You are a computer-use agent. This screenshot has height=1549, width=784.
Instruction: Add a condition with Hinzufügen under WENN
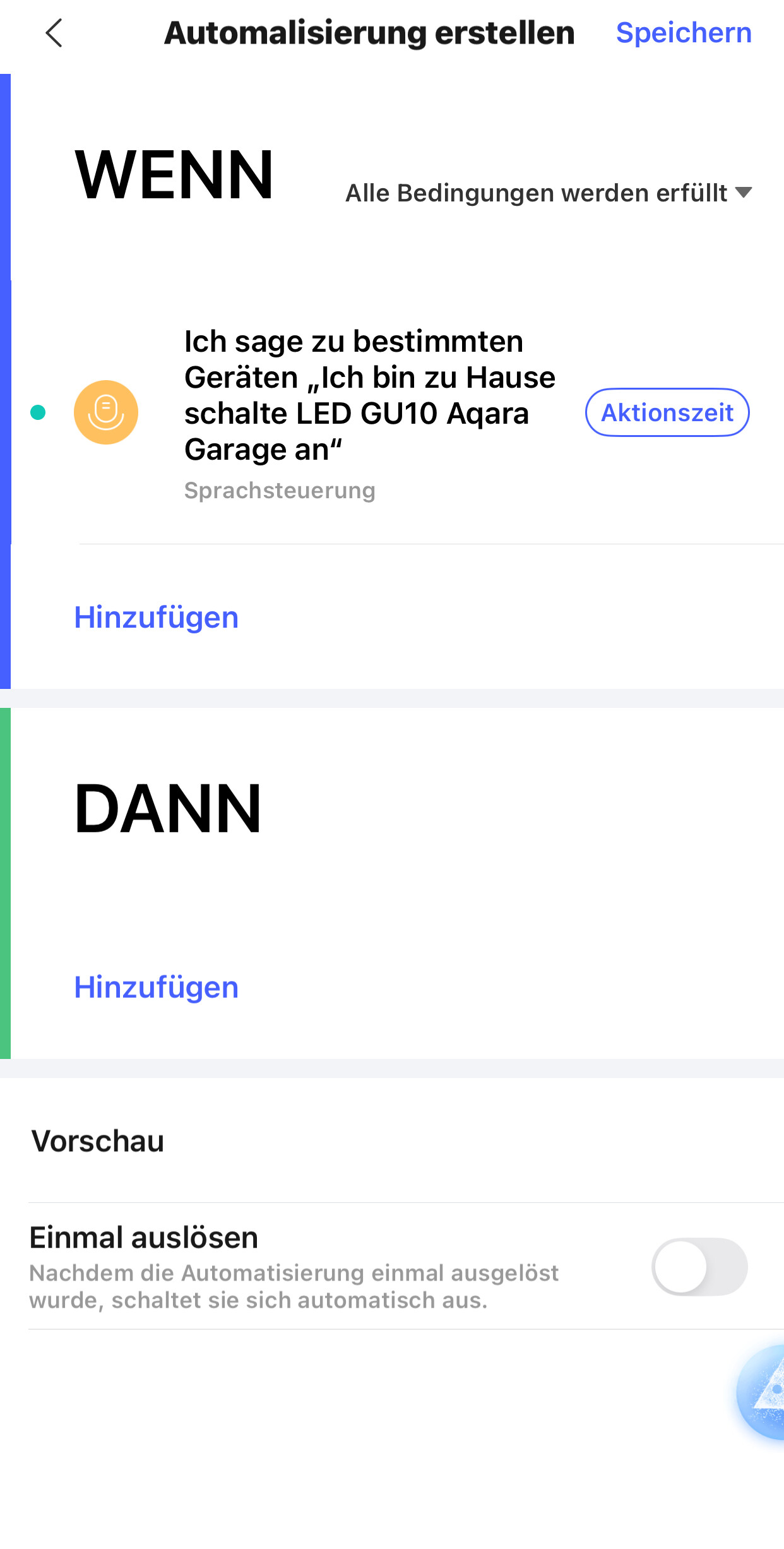click(x=157, y=617)
